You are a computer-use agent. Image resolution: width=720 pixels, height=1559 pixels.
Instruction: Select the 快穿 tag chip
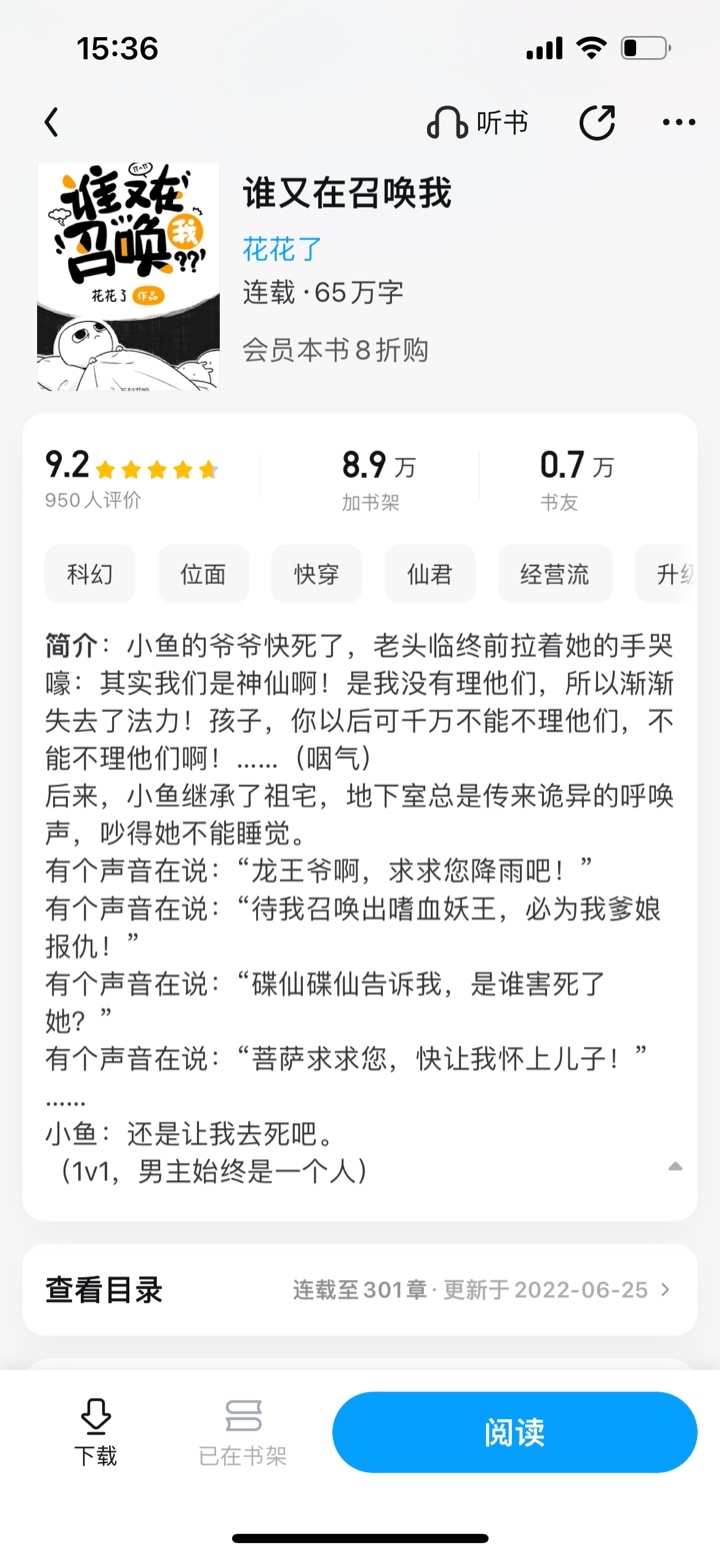click(316, 574)
